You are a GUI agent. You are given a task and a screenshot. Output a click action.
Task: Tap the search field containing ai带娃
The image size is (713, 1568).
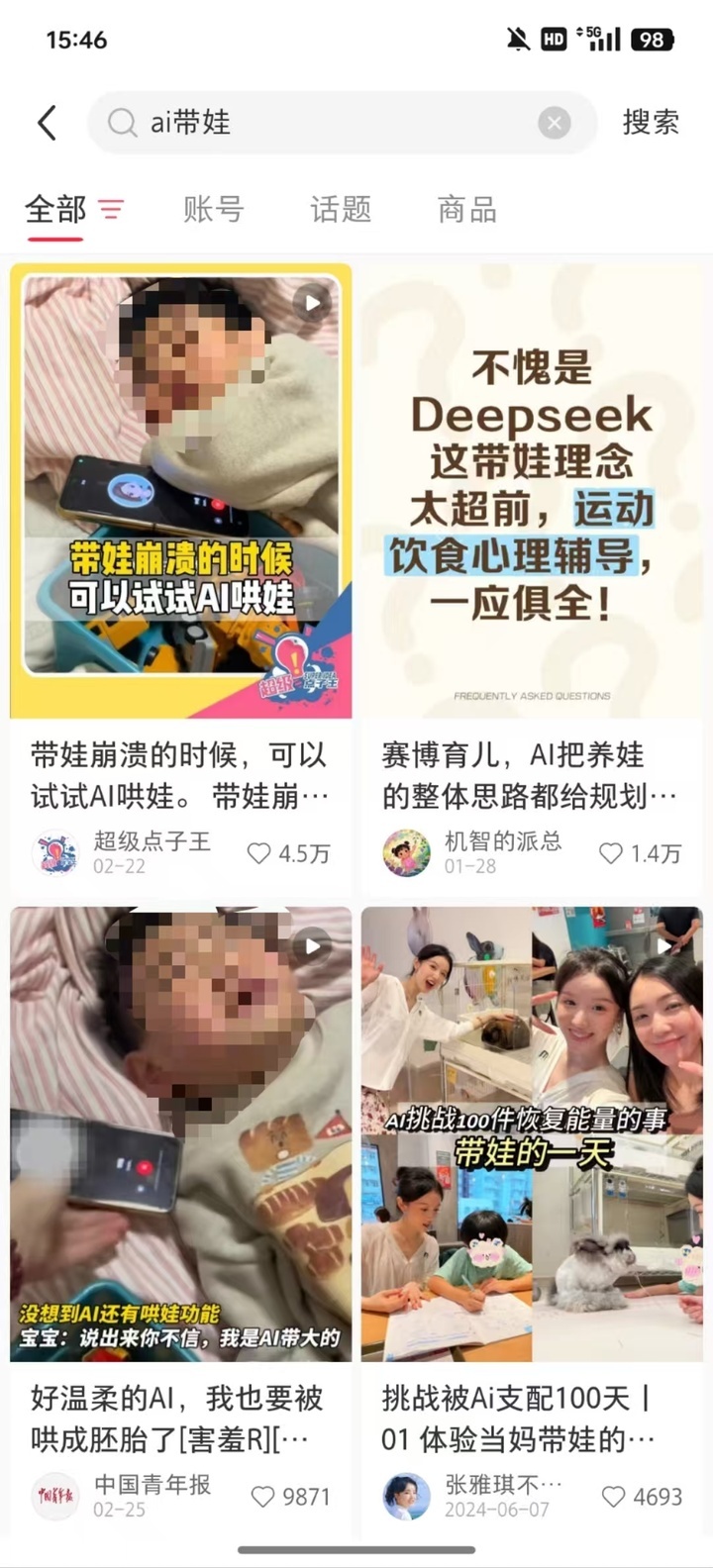327,123
